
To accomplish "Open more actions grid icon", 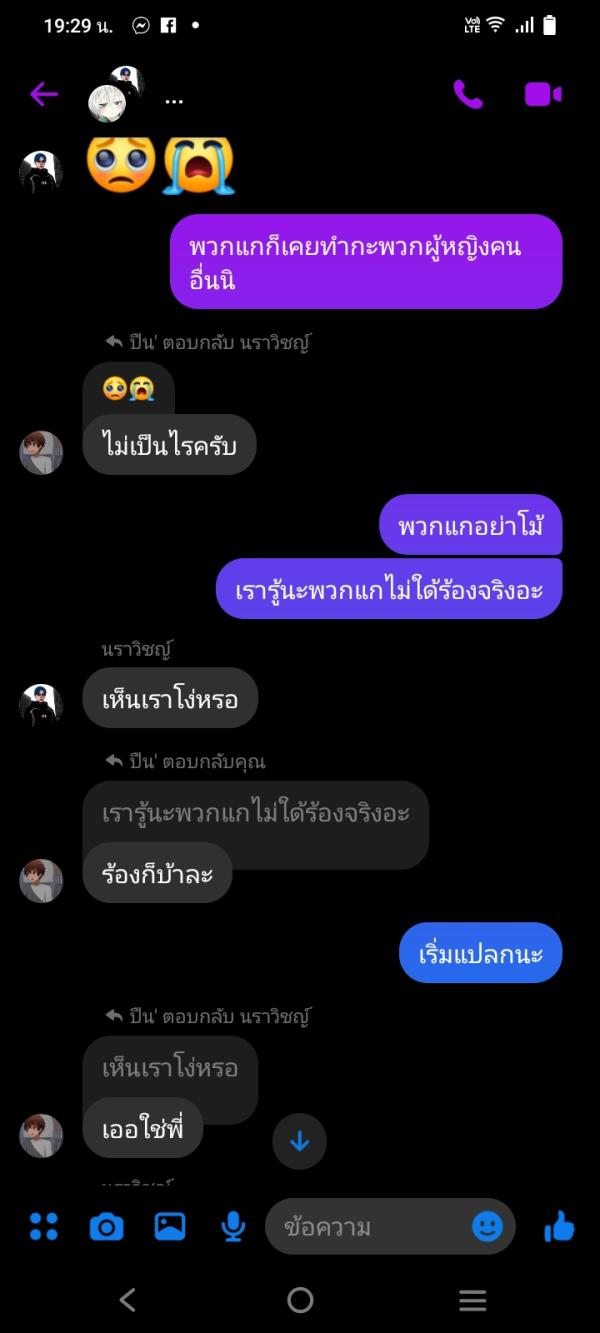I will click(x=43, y=1226).
